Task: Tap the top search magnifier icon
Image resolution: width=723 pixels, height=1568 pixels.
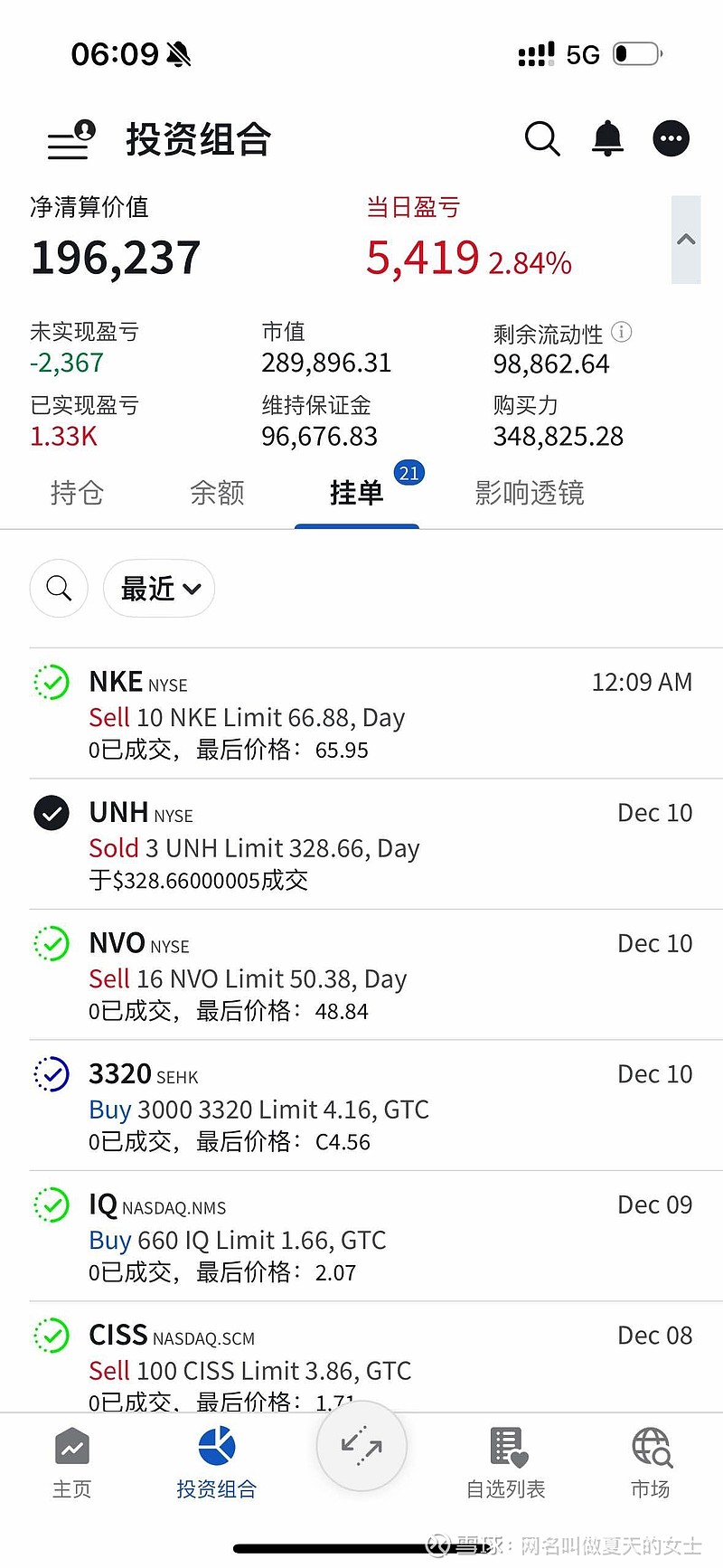Action: point(542,139)
